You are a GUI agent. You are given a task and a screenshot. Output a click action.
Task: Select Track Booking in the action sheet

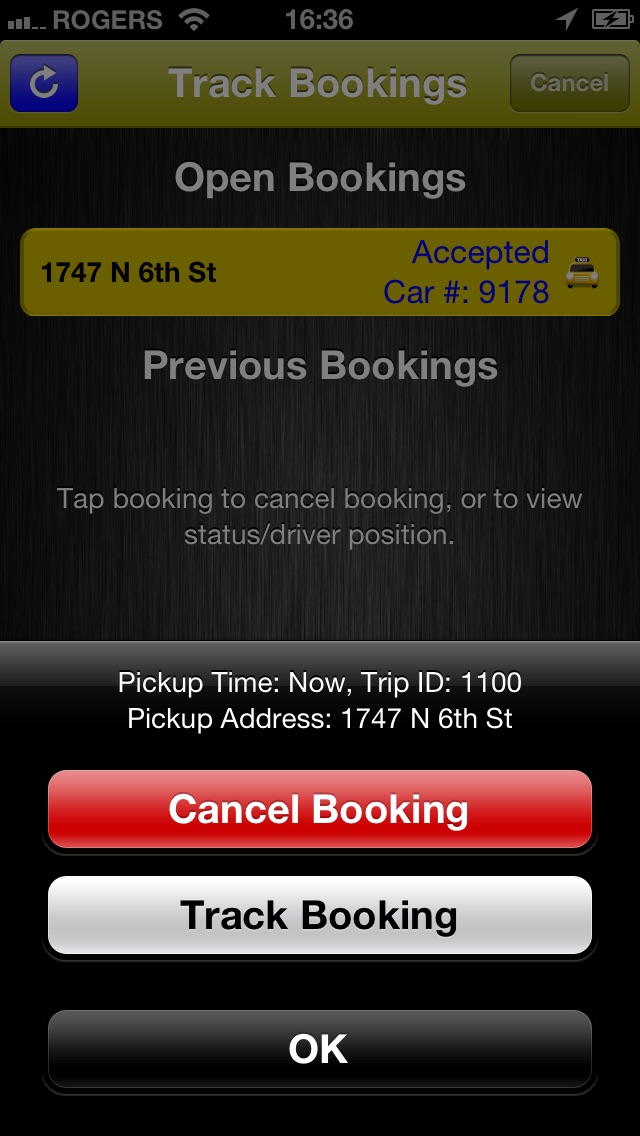tap(320, 916)
